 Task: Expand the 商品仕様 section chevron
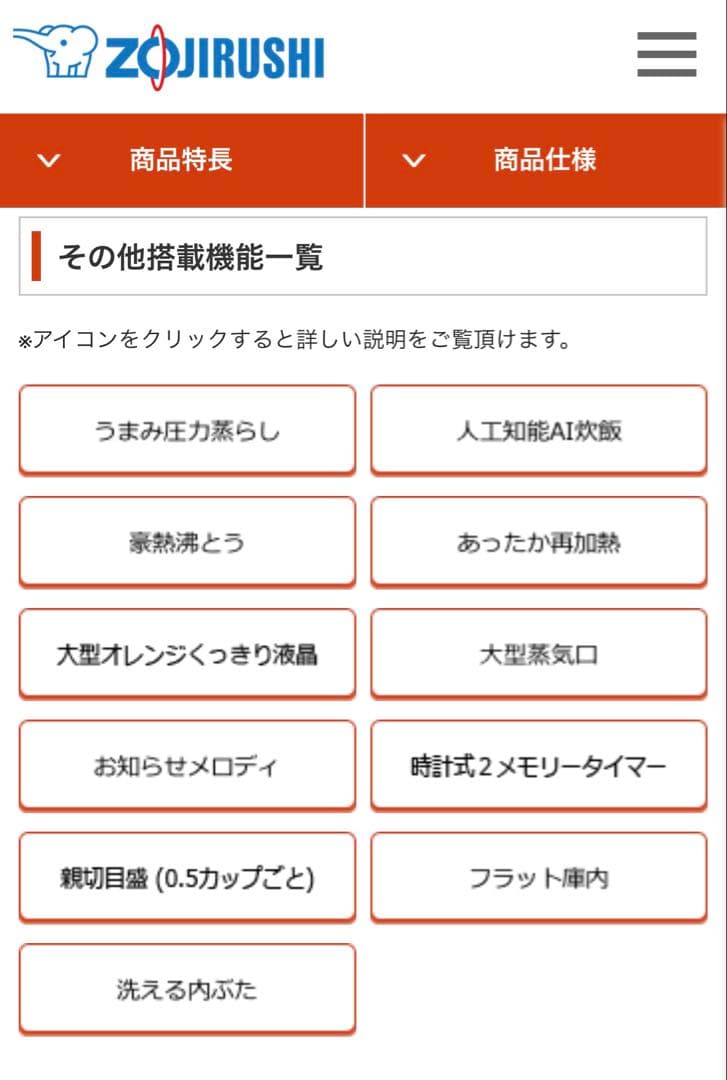[414, 160]
